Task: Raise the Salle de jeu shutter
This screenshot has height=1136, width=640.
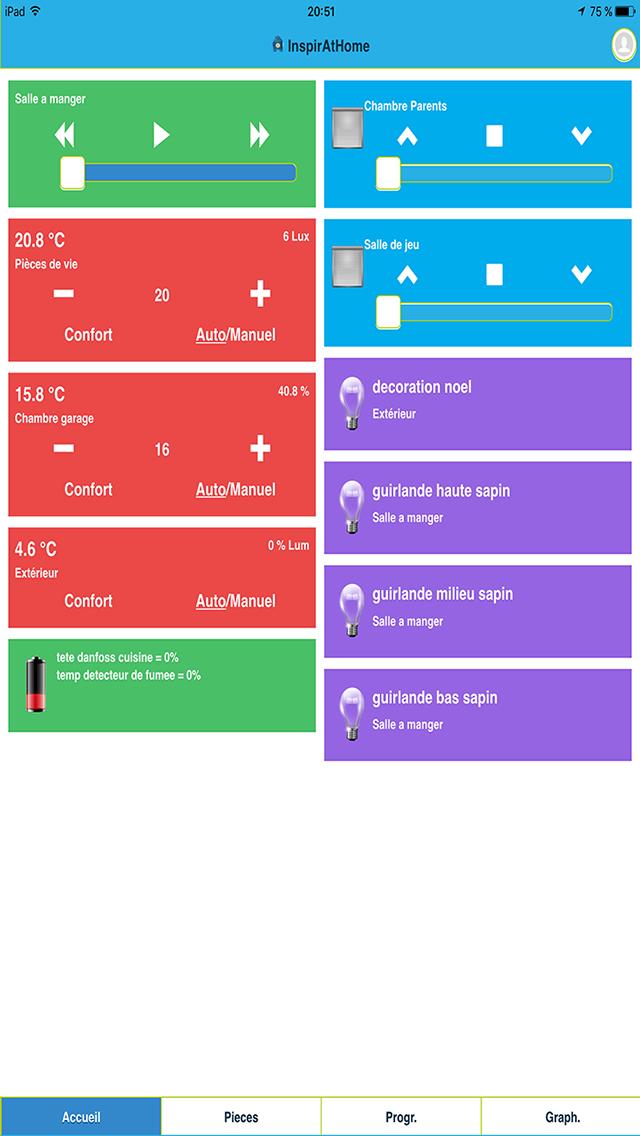Action: [407, 275]
